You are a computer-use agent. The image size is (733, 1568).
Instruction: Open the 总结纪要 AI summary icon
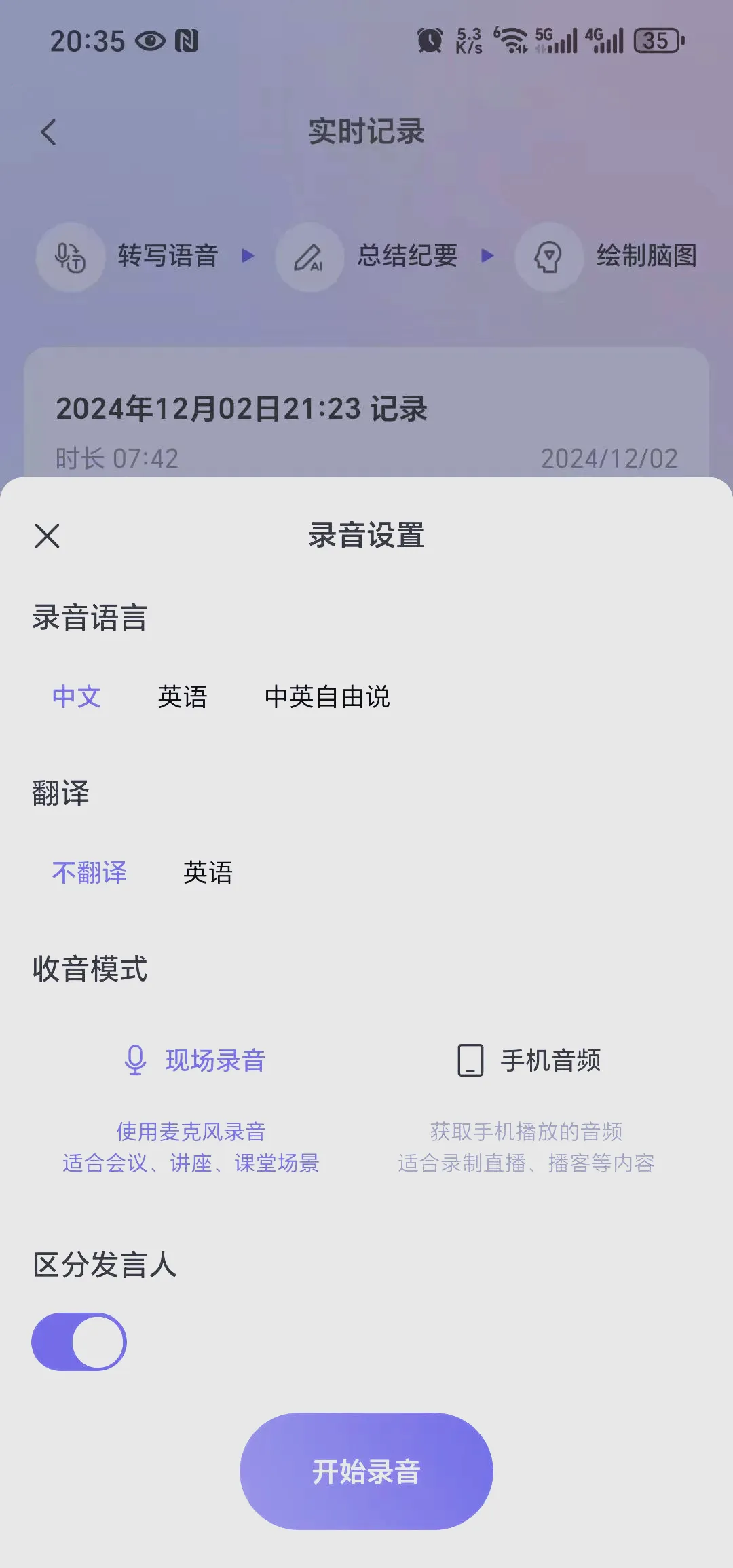click(x=312, y=258)
